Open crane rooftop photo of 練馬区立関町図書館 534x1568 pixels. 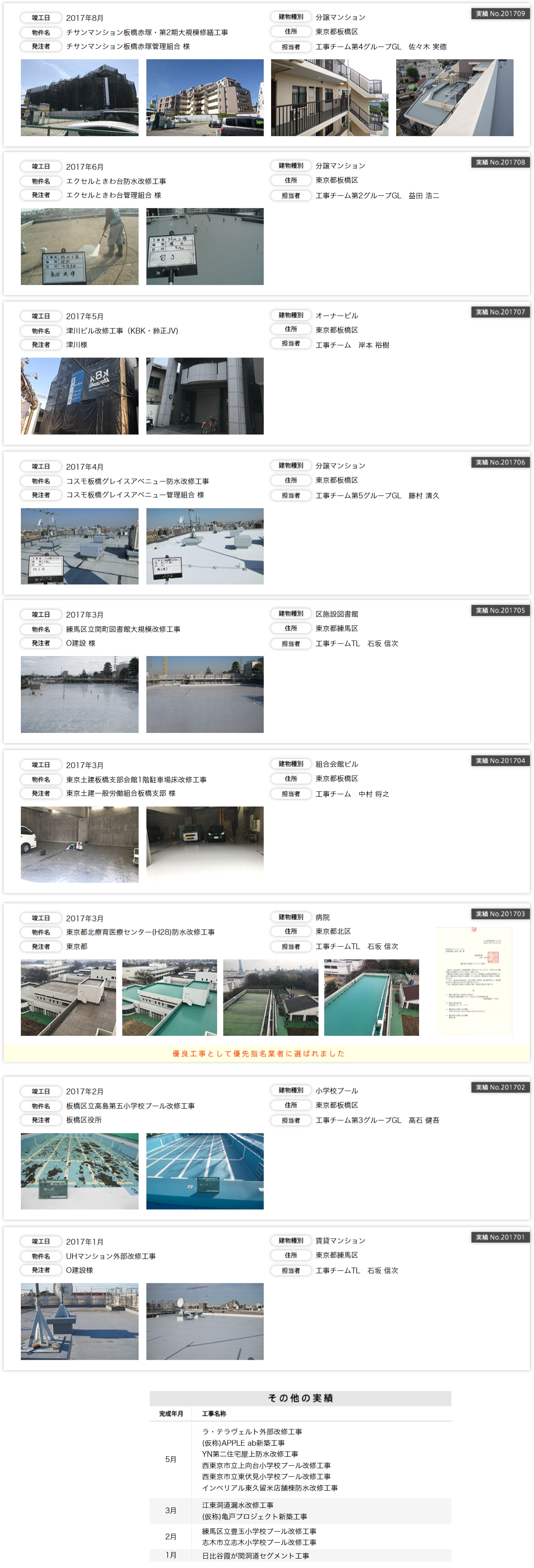(x=204, y=694)
